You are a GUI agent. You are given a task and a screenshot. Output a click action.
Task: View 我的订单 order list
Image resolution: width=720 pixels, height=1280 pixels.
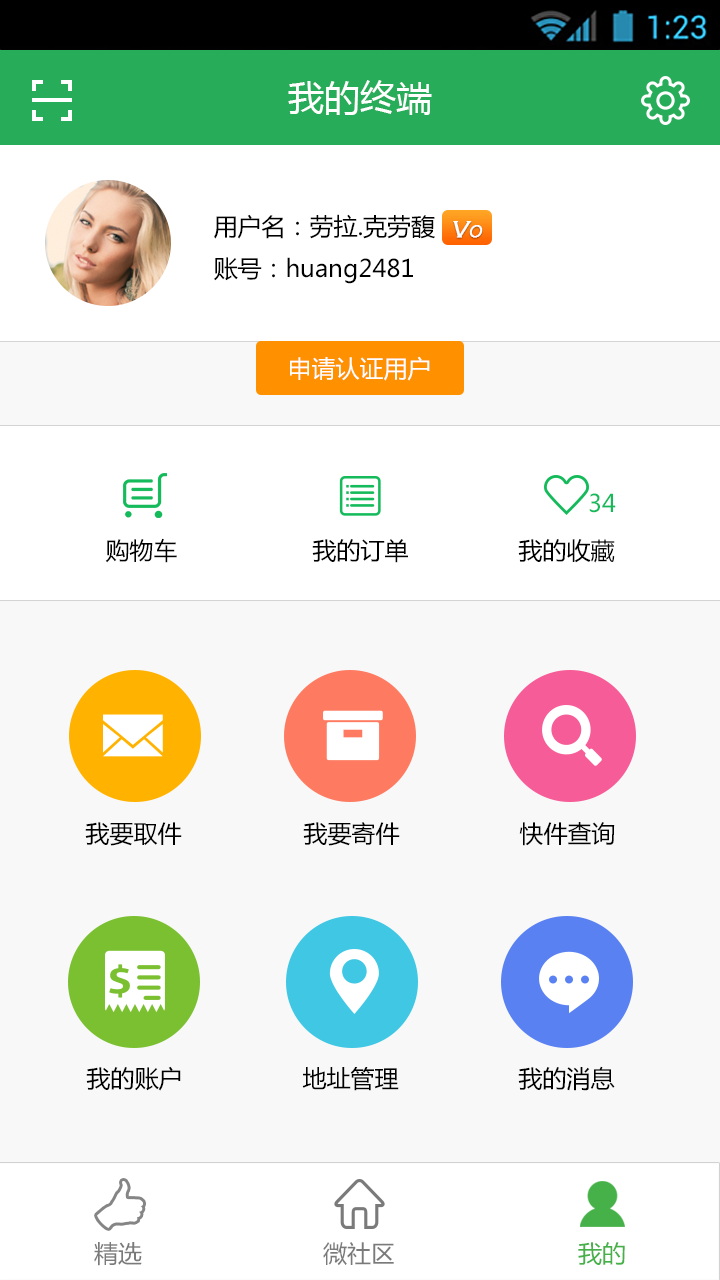(x=358, y=512)
